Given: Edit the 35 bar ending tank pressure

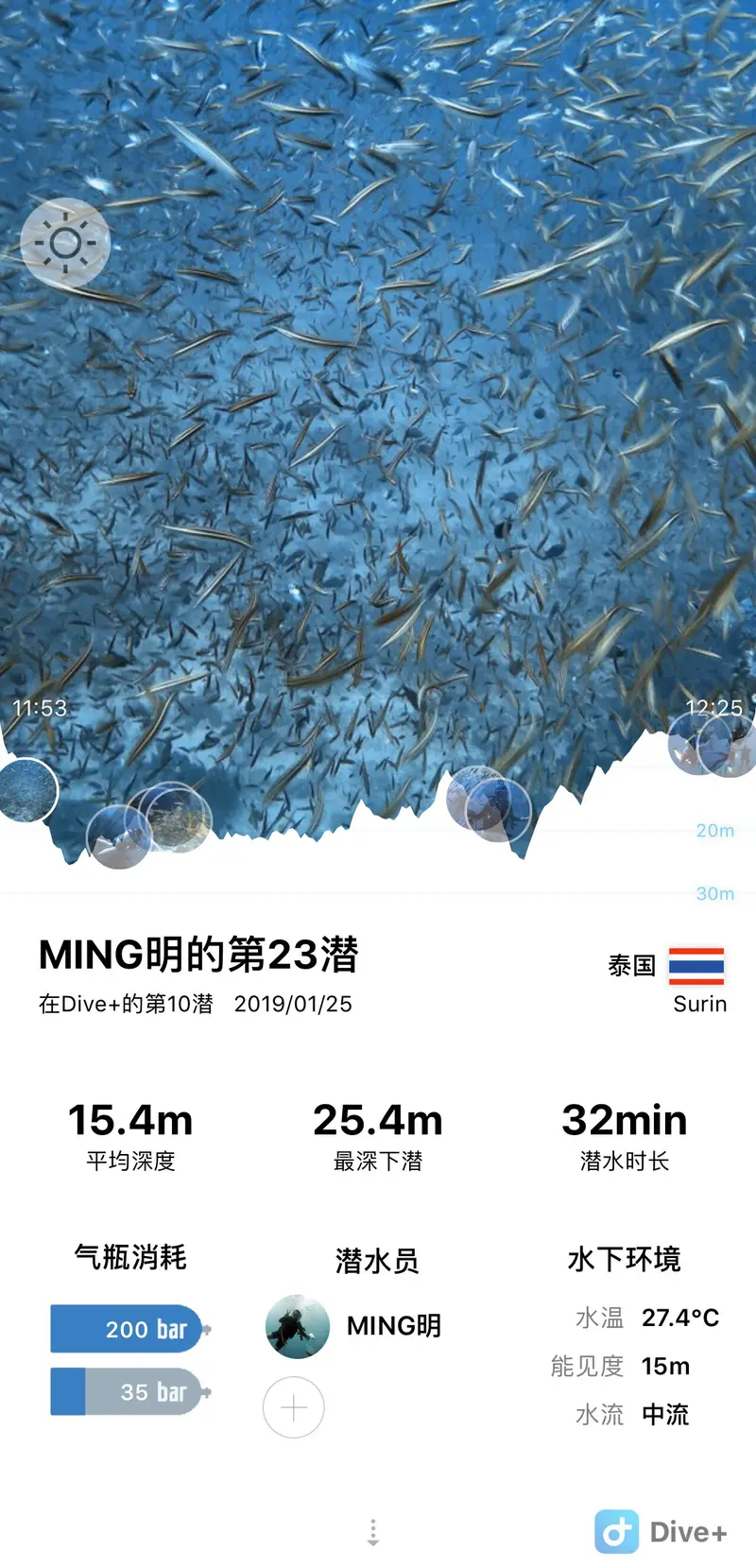Looking at the screenshot, I should tap(130, 1391).
